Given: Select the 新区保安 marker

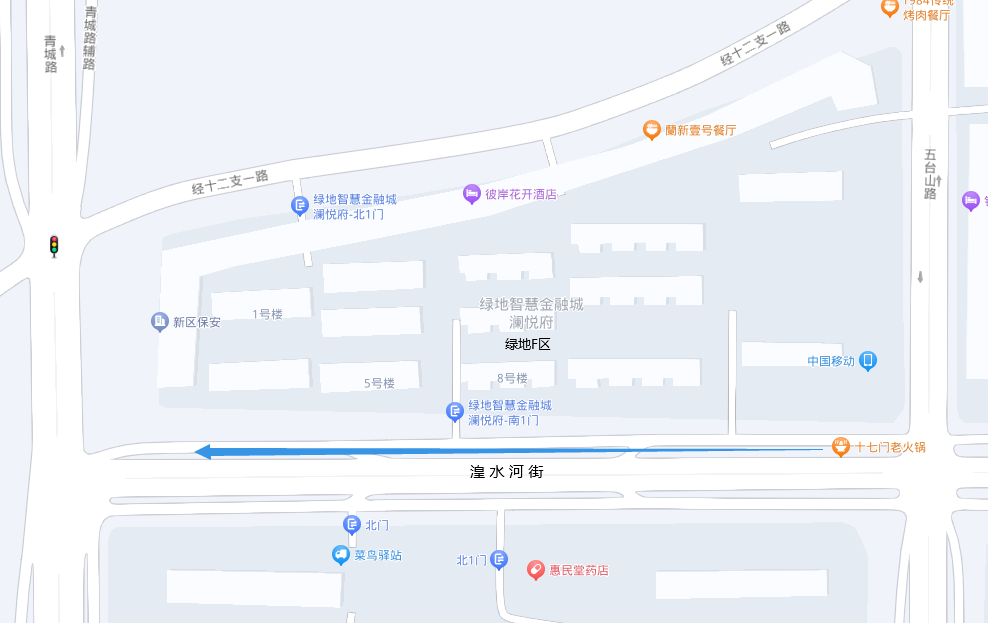Looking at the screenshot, I should click(159, 322).
